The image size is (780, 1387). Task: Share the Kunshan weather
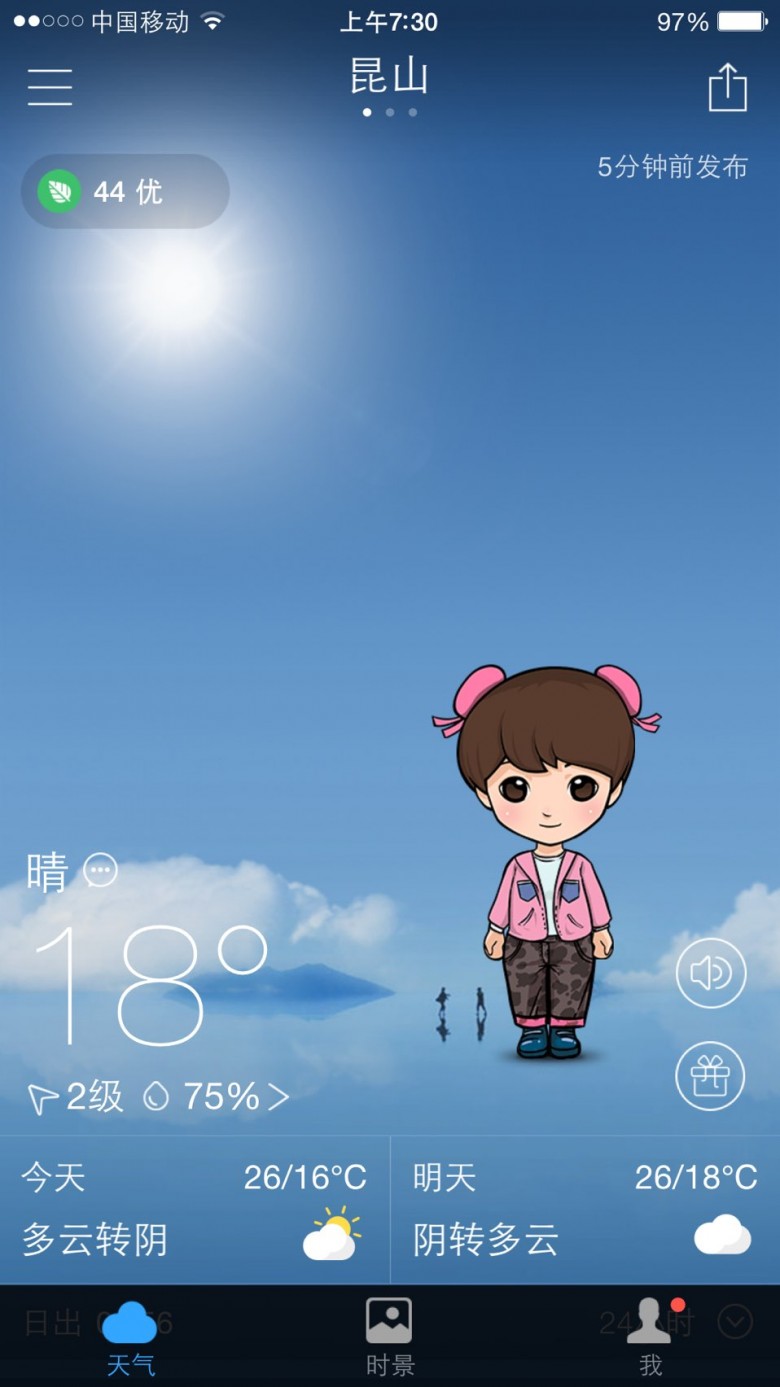point(728,87)
